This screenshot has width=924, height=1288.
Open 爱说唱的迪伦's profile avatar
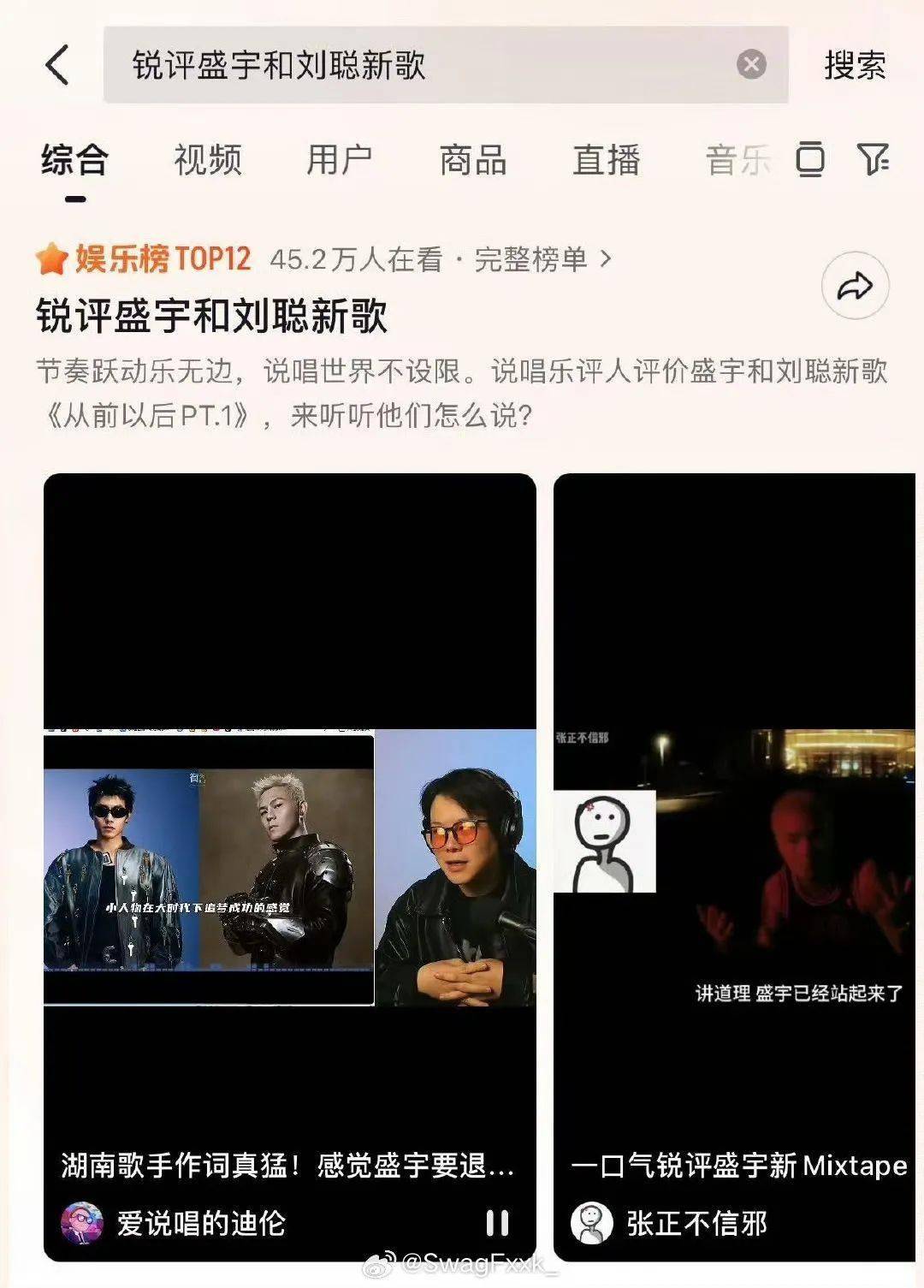point(82,1223)
